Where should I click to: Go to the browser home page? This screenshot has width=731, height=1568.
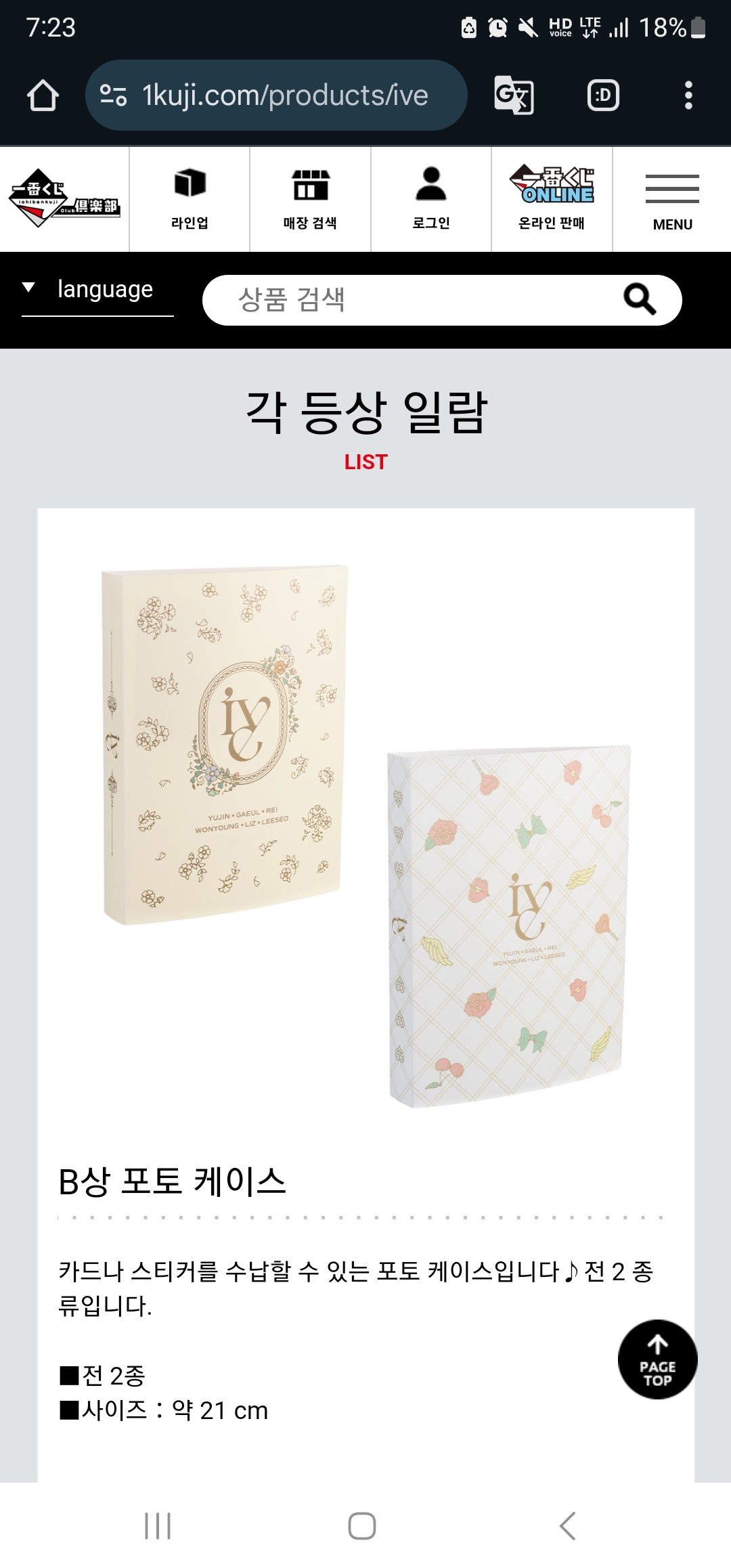(x=43, y=95)
